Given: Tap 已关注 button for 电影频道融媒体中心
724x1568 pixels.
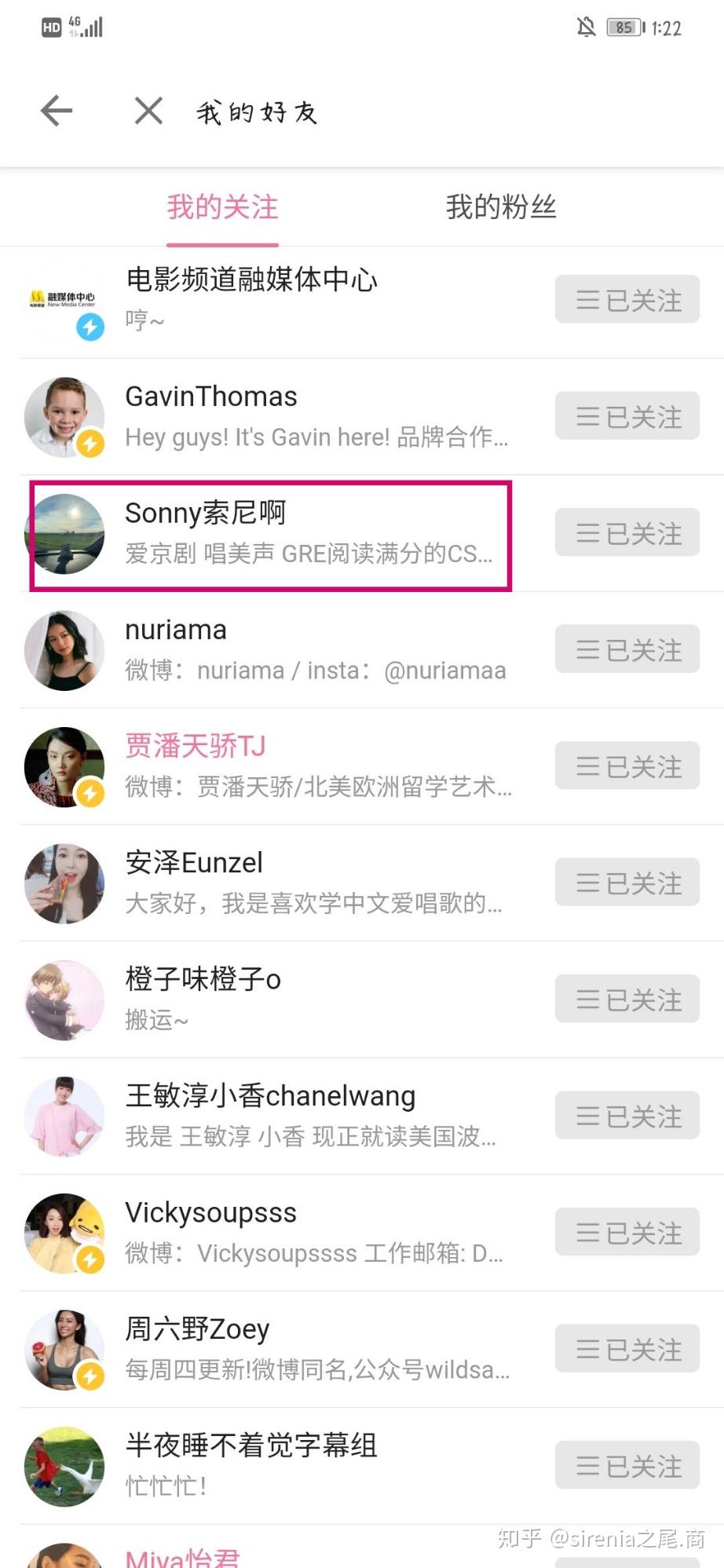Looking at the screenshot, I should [x=627, y=299].
